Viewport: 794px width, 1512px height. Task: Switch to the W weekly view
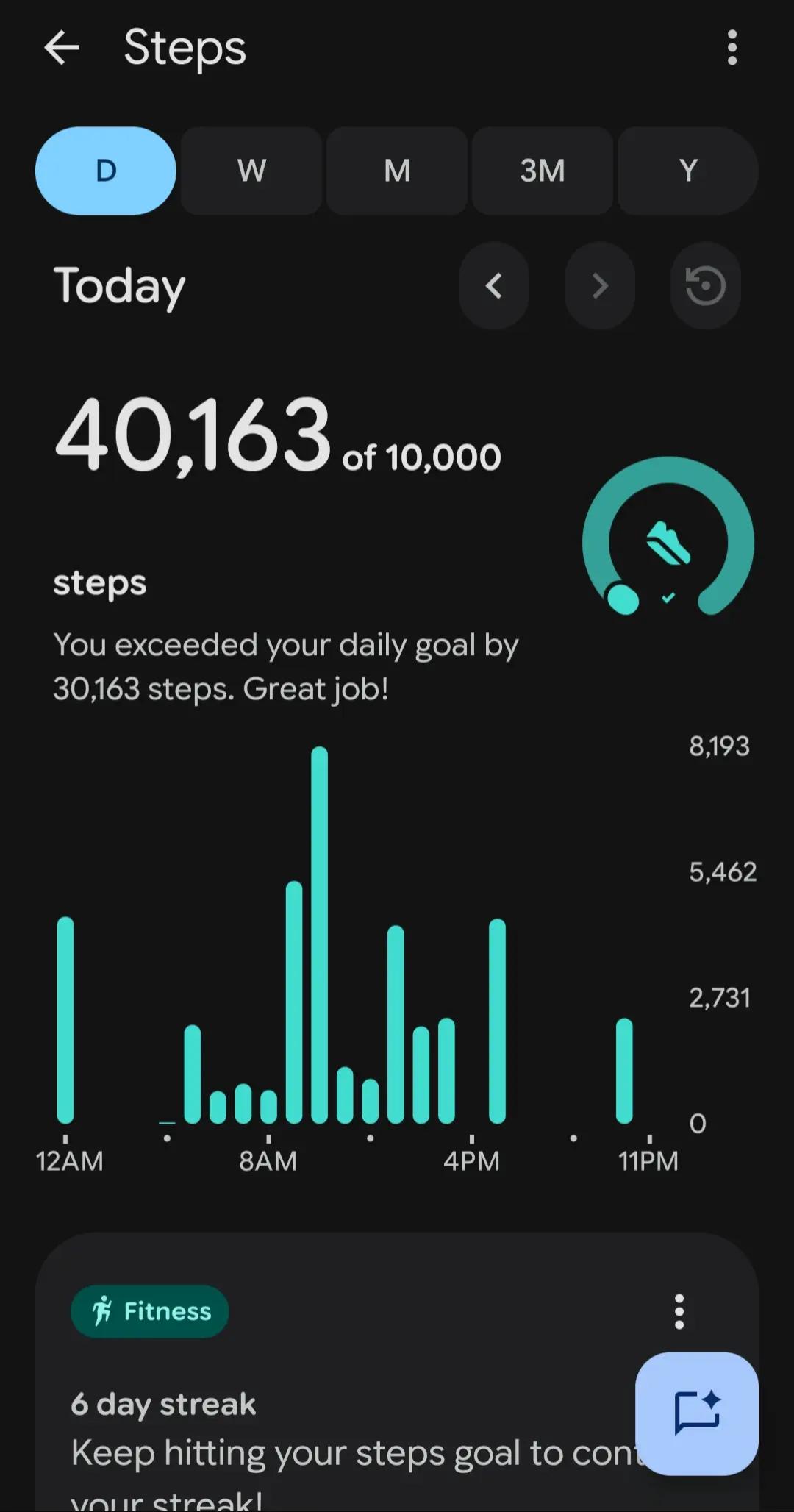(x=251, y=171)
